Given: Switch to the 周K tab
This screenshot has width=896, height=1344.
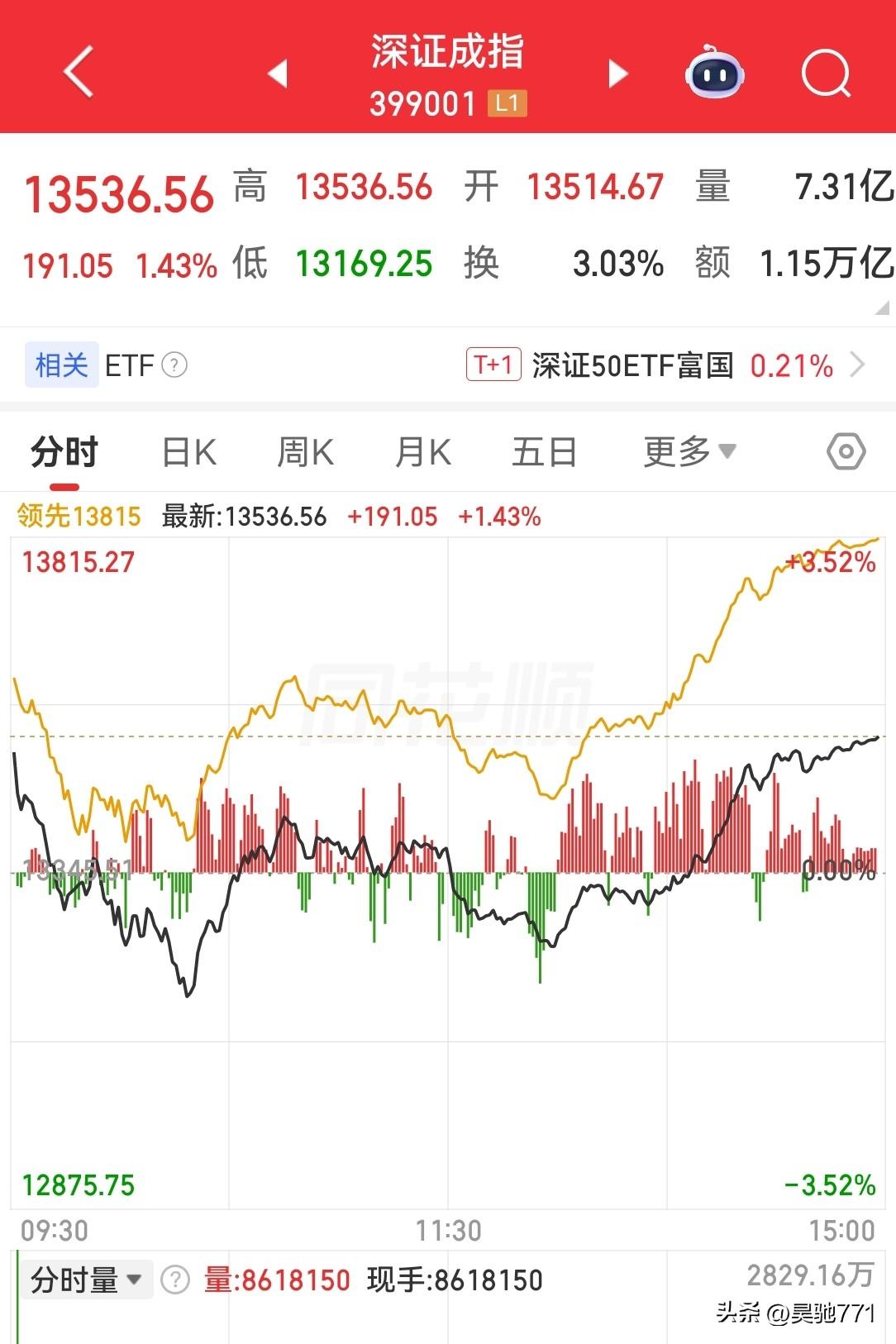Looking at the screenshot, I should click(305, 451).
